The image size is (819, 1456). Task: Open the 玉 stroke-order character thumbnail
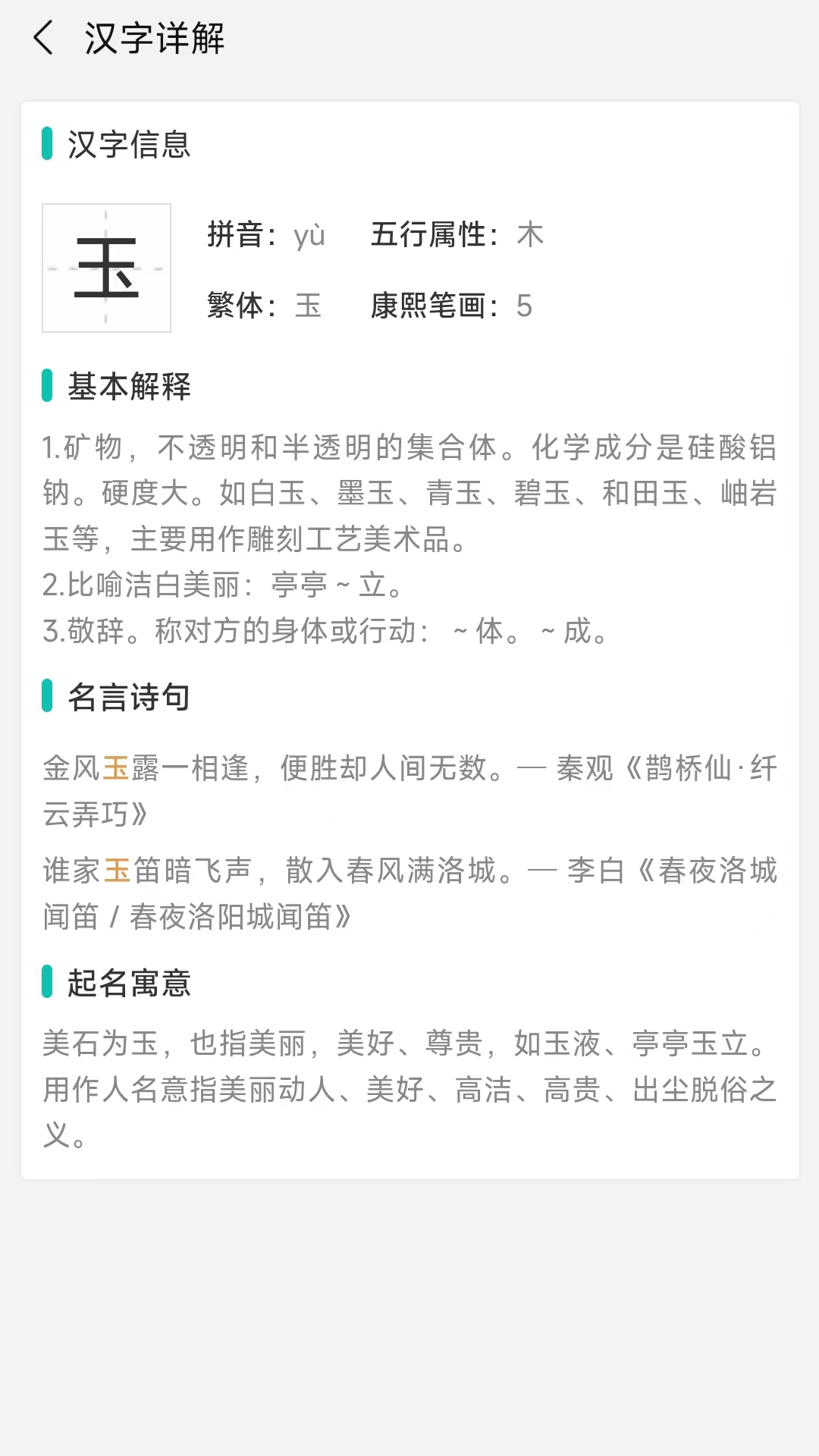coord(106,267)
